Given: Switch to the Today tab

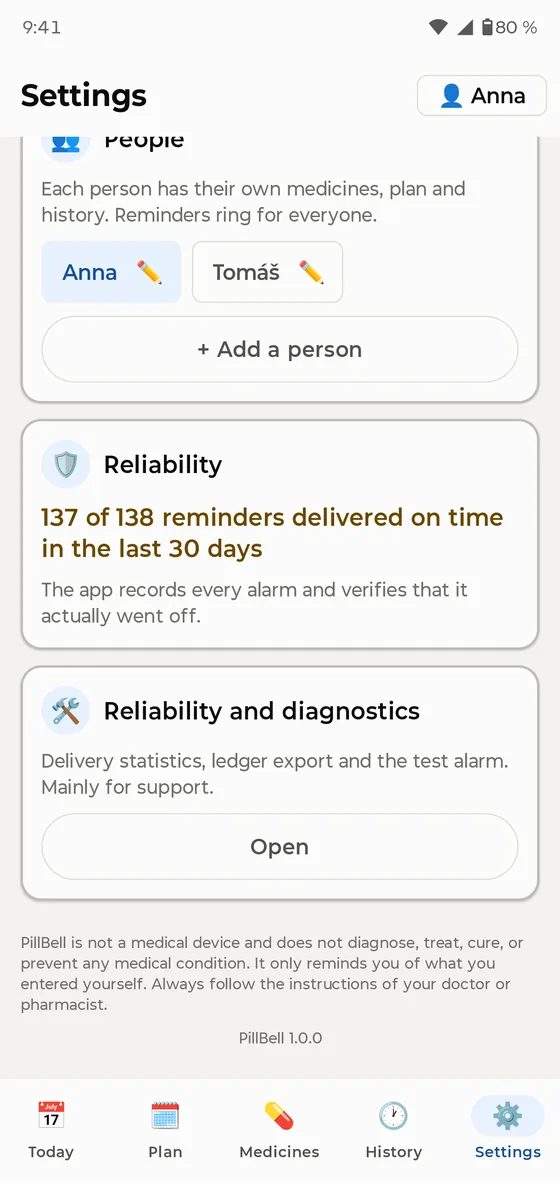Looking at the screenshot, I should tap(51, 1130).
